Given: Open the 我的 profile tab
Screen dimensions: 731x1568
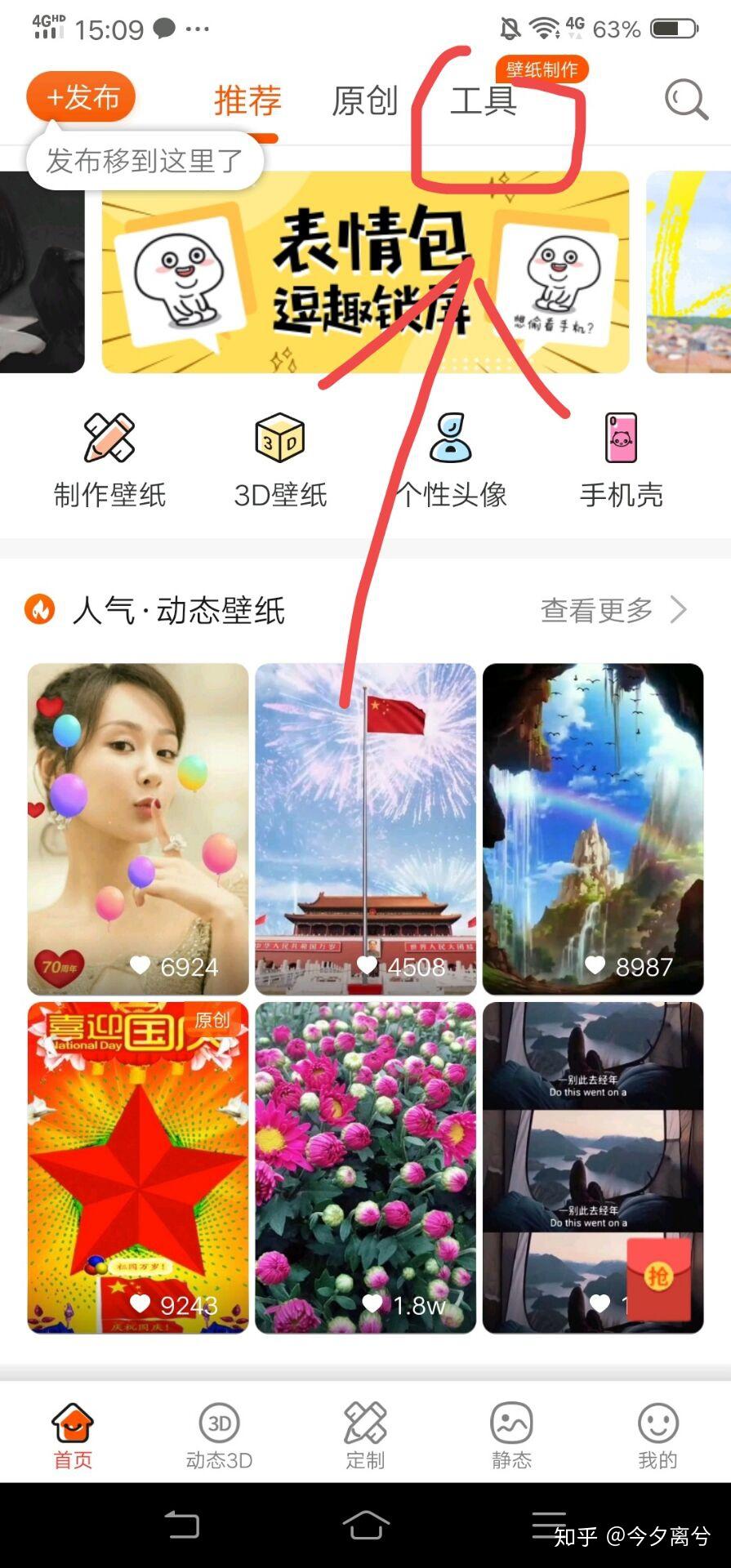Looking at the screenshot, I should (657, 1436).
